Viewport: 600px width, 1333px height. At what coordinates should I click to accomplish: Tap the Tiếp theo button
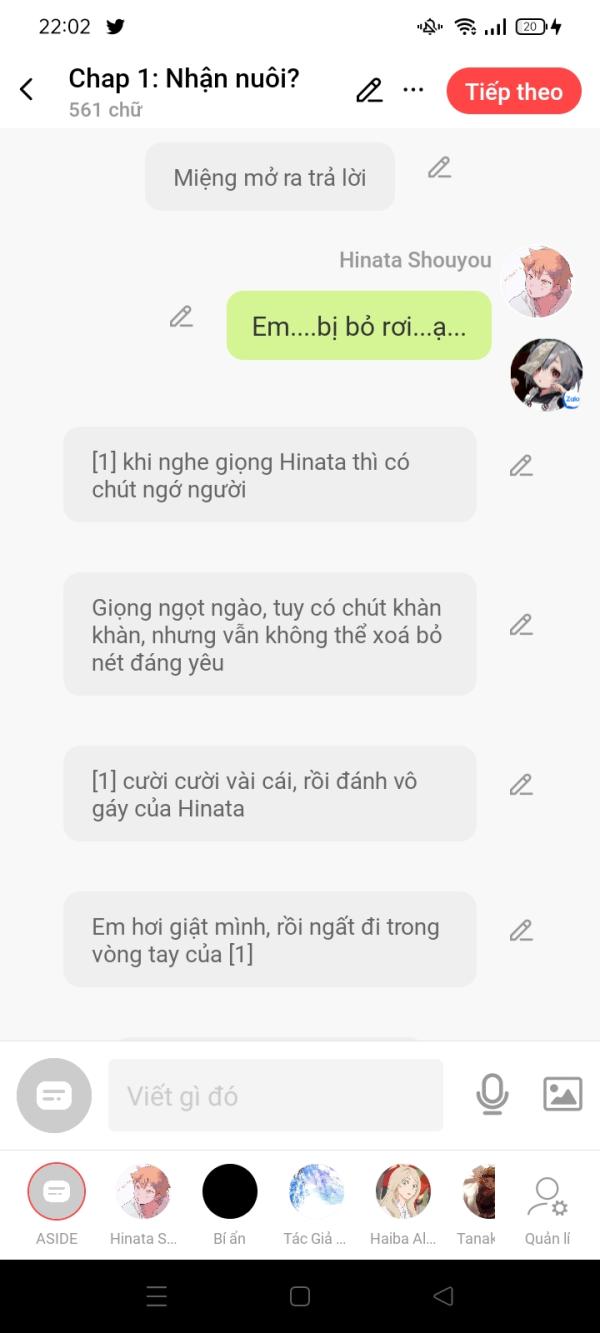(513, 92)
